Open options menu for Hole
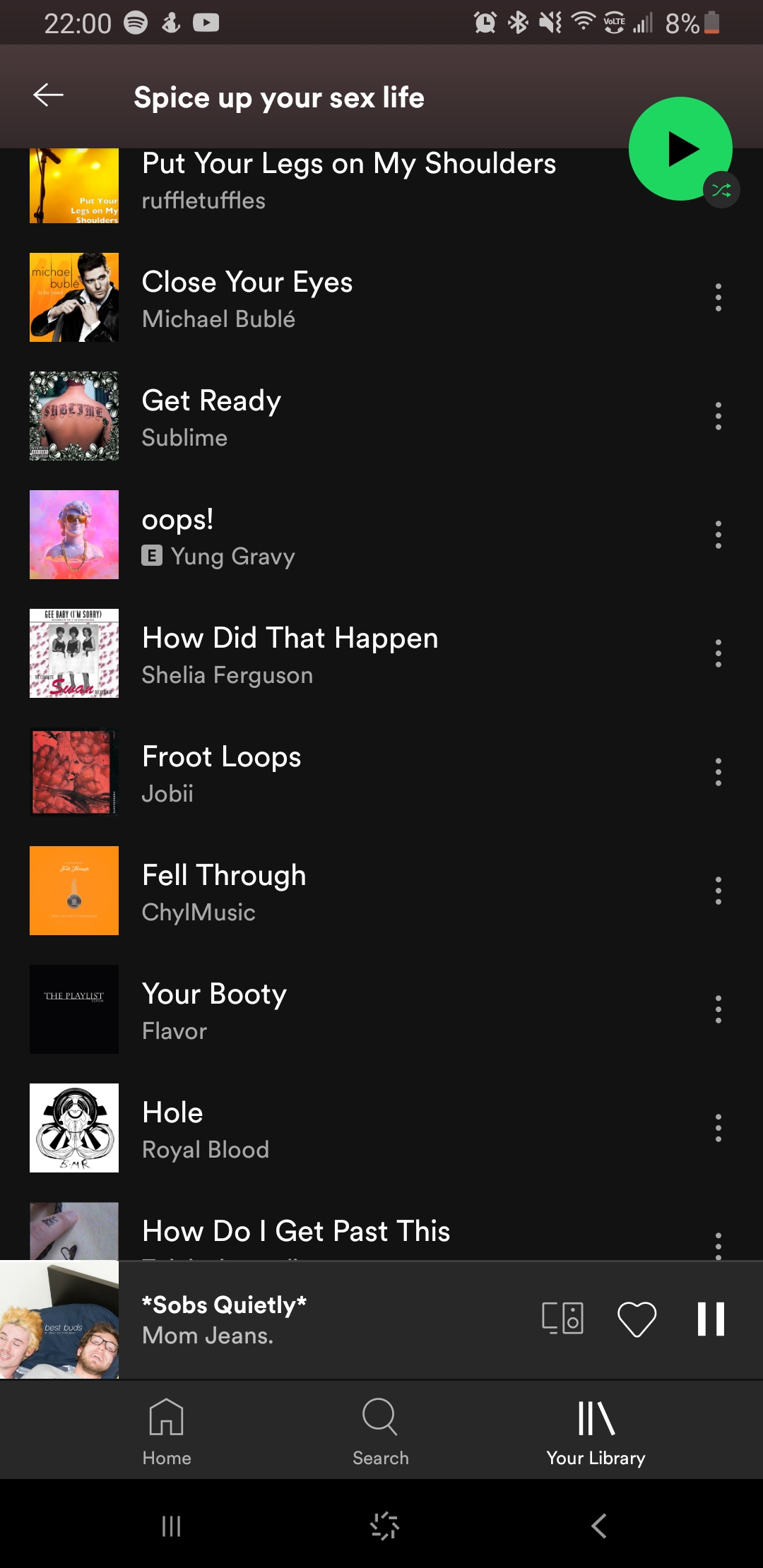763x1568 pixels. pyautogui.click(x=718, y=1128)
